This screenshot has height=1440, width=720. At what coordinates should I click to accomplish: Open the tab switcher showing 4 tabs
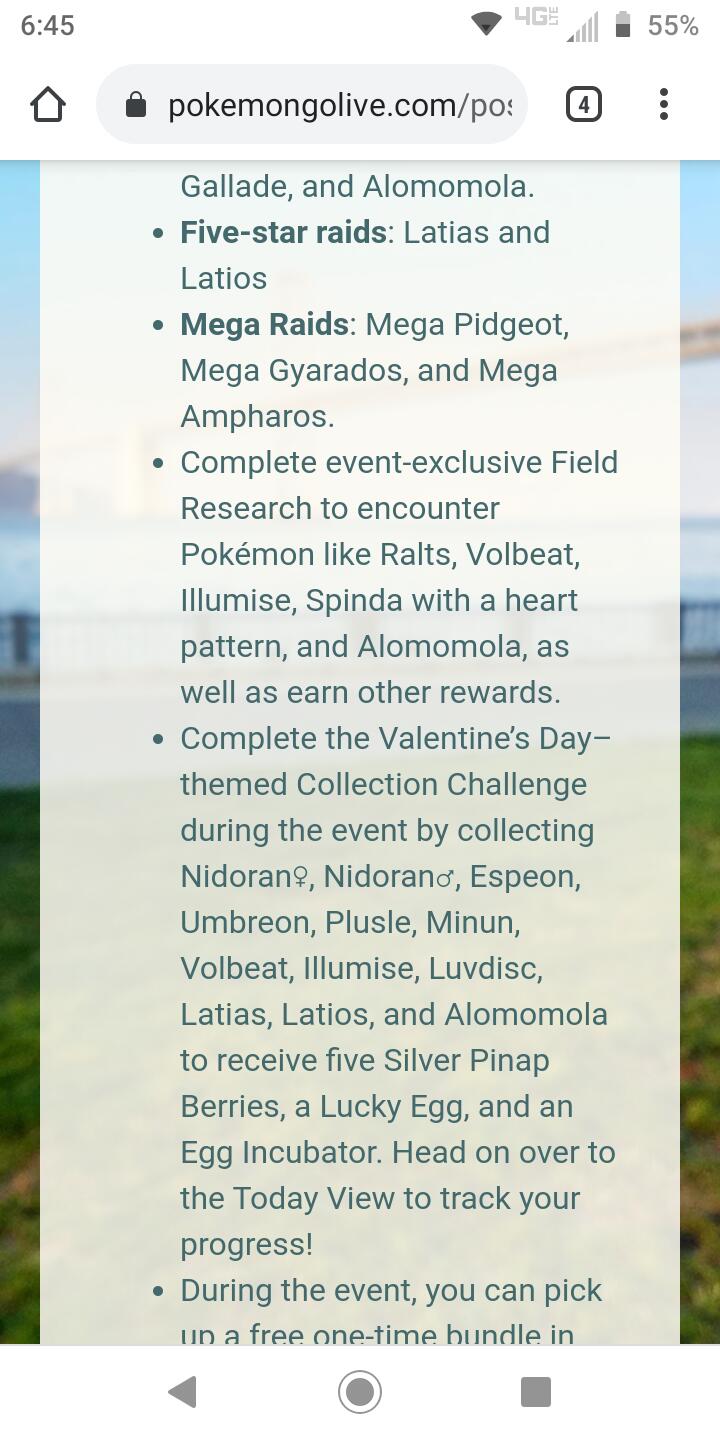[x=584, y=105]
